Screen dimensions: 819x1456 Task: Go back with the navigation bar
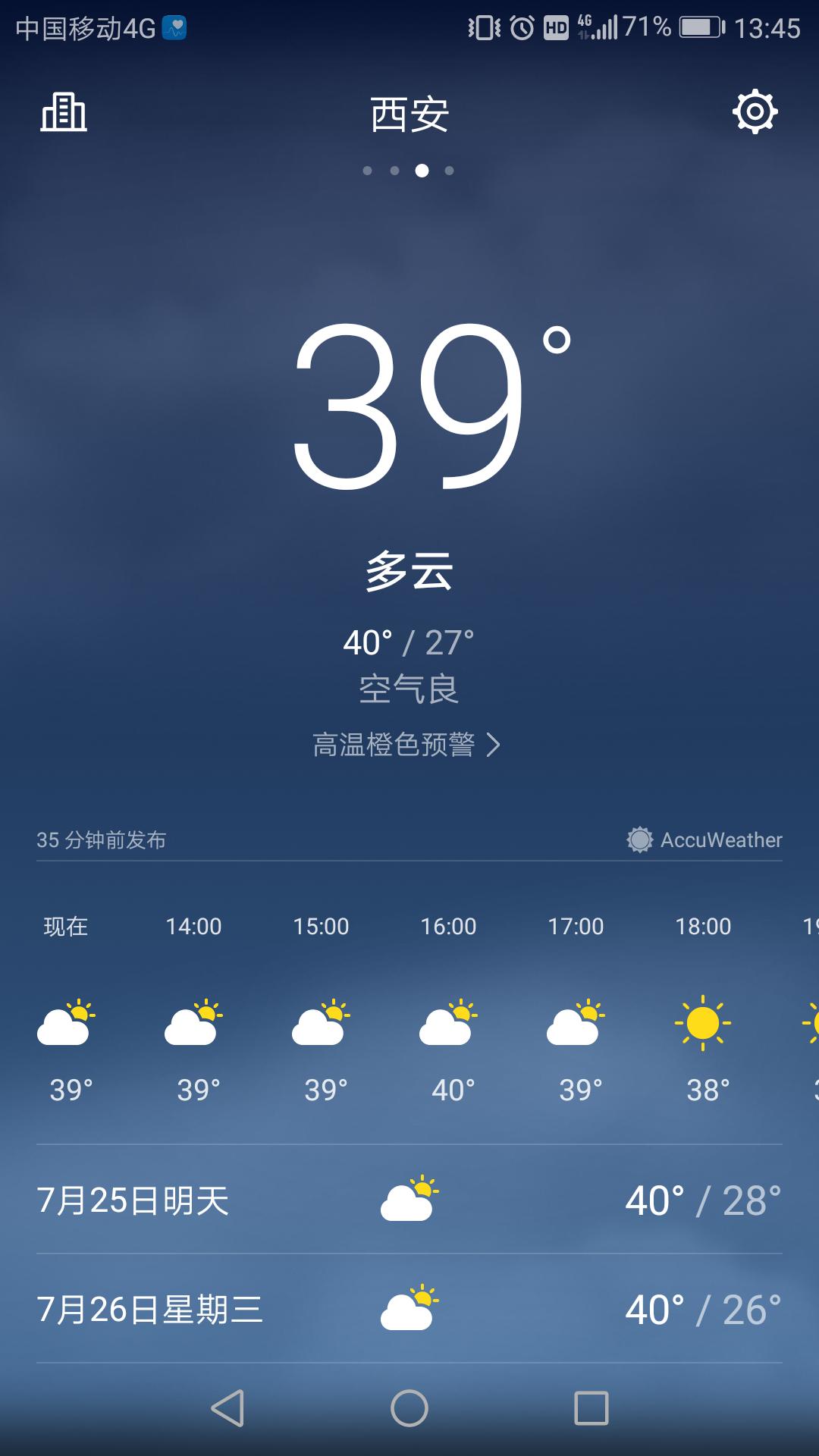tap(227, 1408)
